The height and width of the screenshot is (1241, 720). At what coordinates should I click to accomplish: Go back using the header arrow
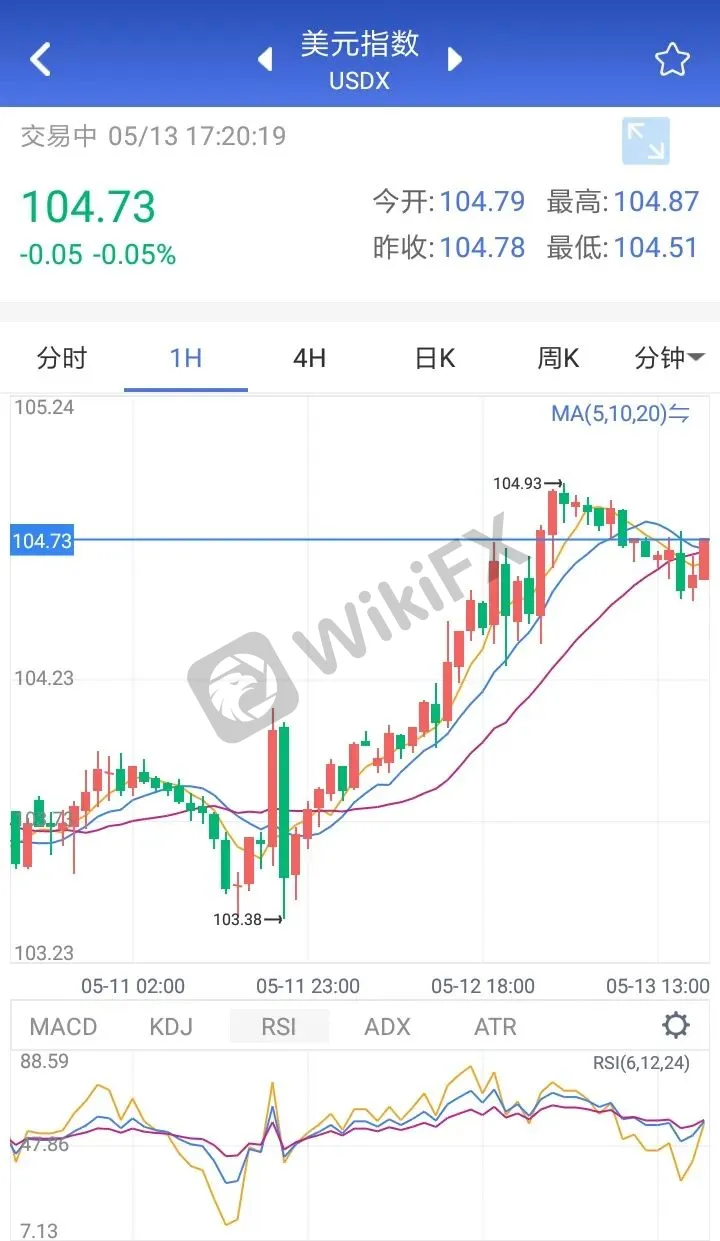pyautogui.click(x=40, y=59)
